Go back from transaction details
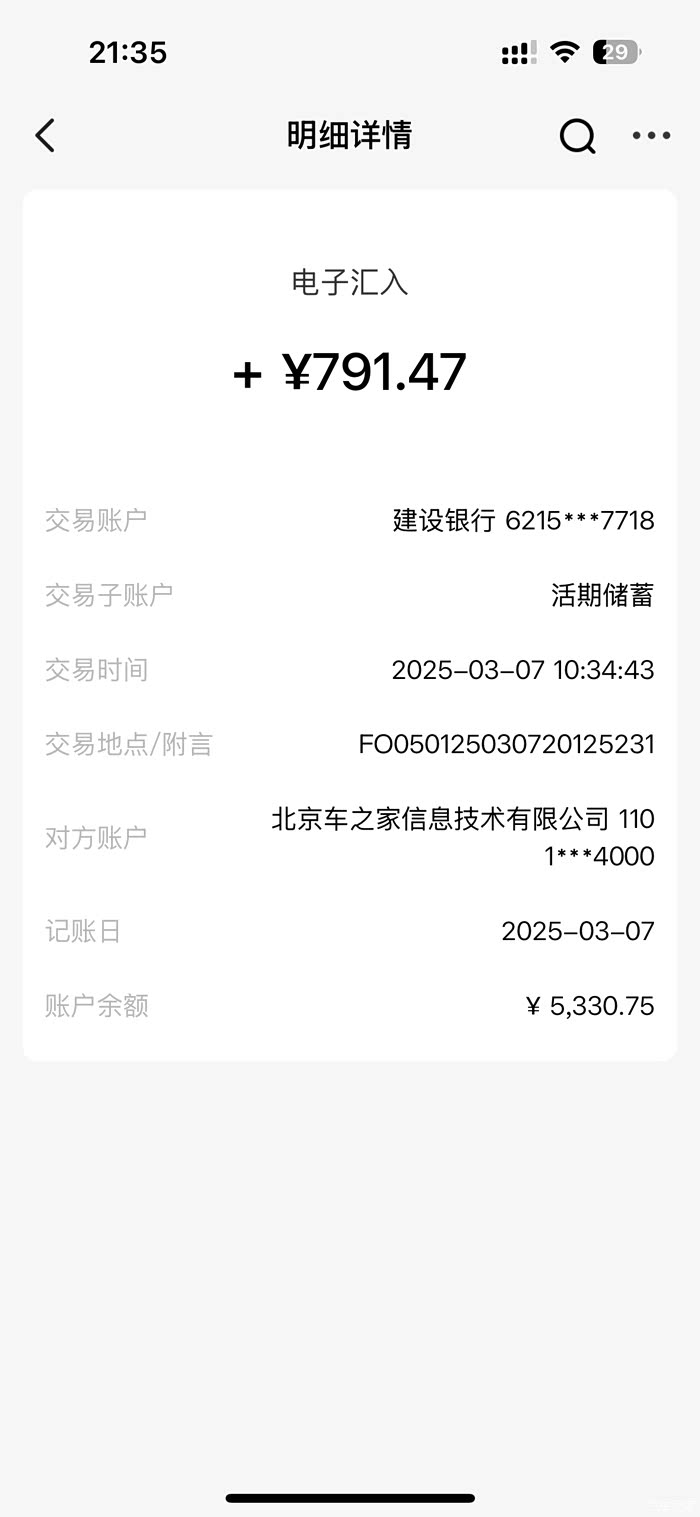This screenshot has height=1517, width=700. 45,136
